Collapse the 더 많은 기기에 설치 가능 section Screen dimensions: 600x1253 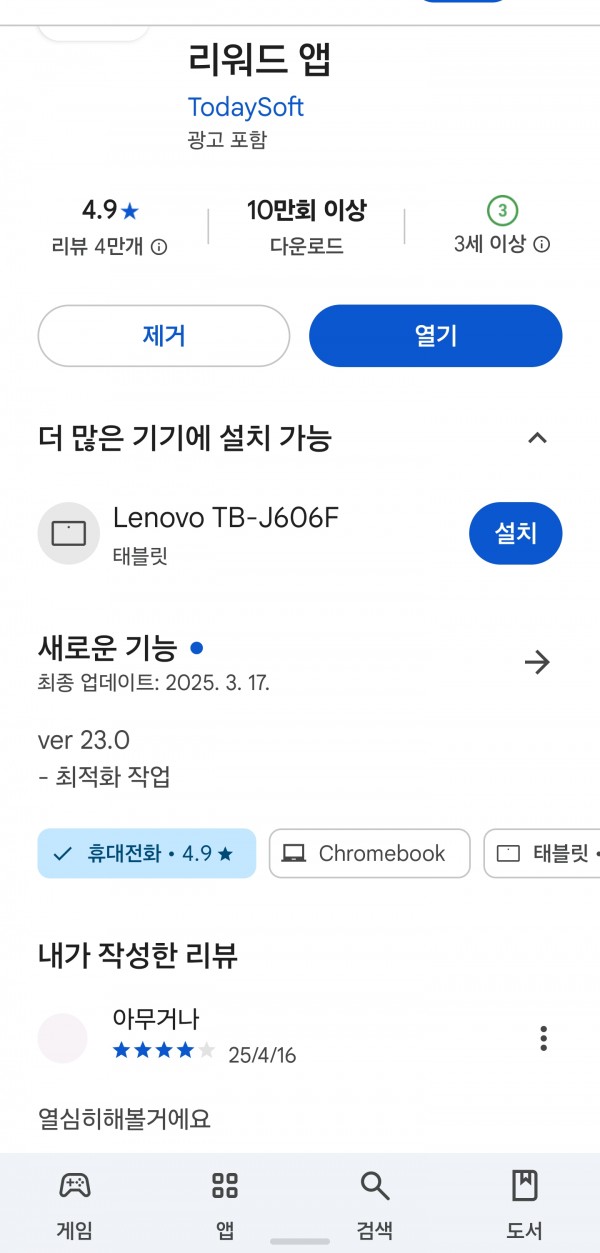click(537, 438)
